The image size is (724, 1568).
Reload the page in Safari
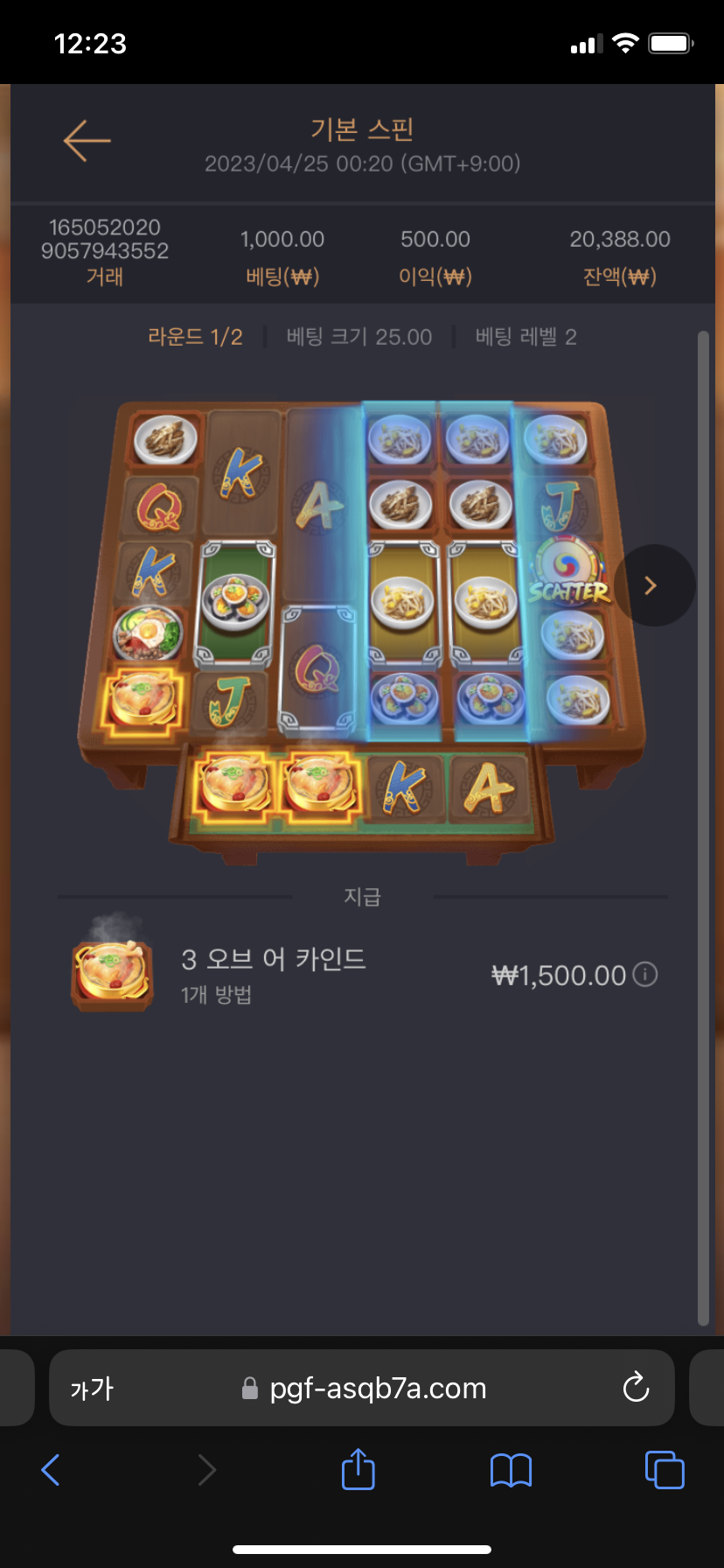[636, 1388]
